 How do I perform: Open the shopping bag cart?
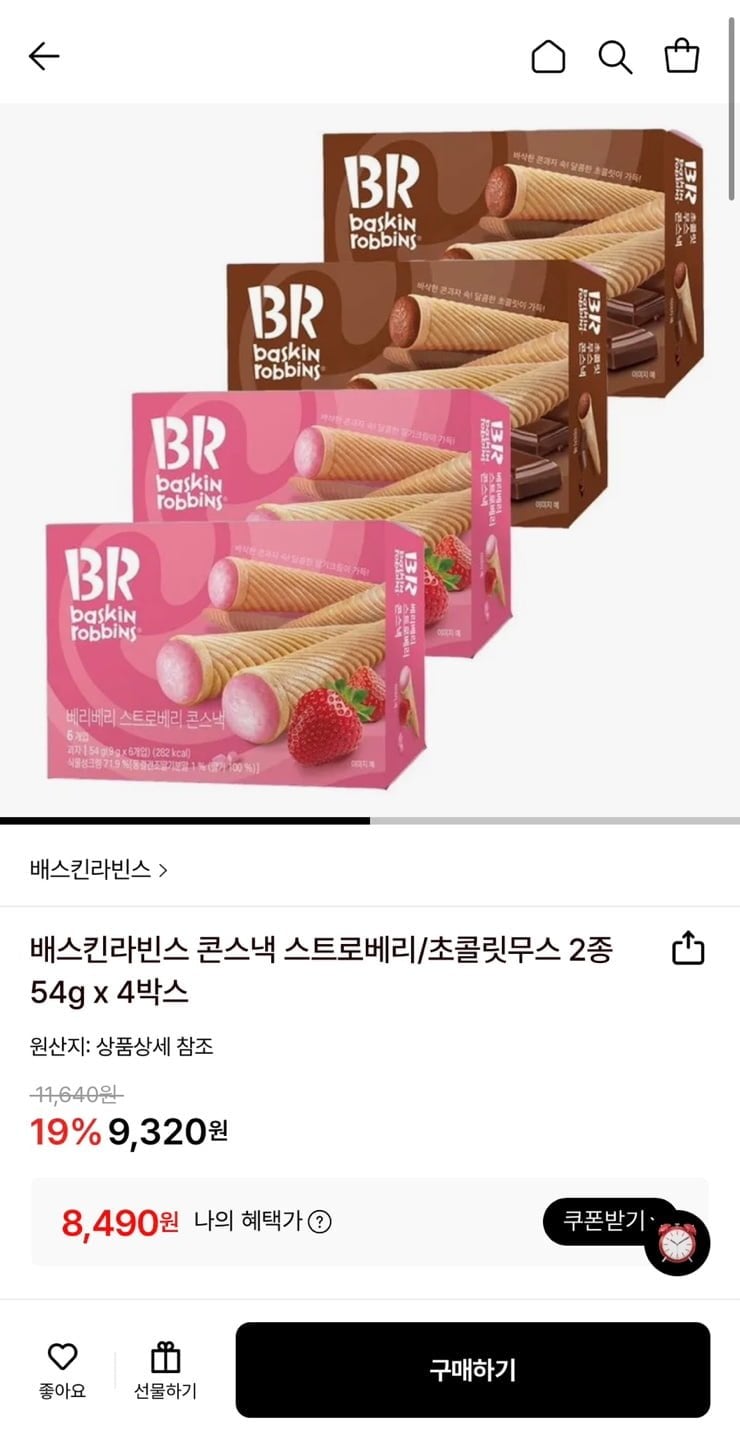coord(682,57)
